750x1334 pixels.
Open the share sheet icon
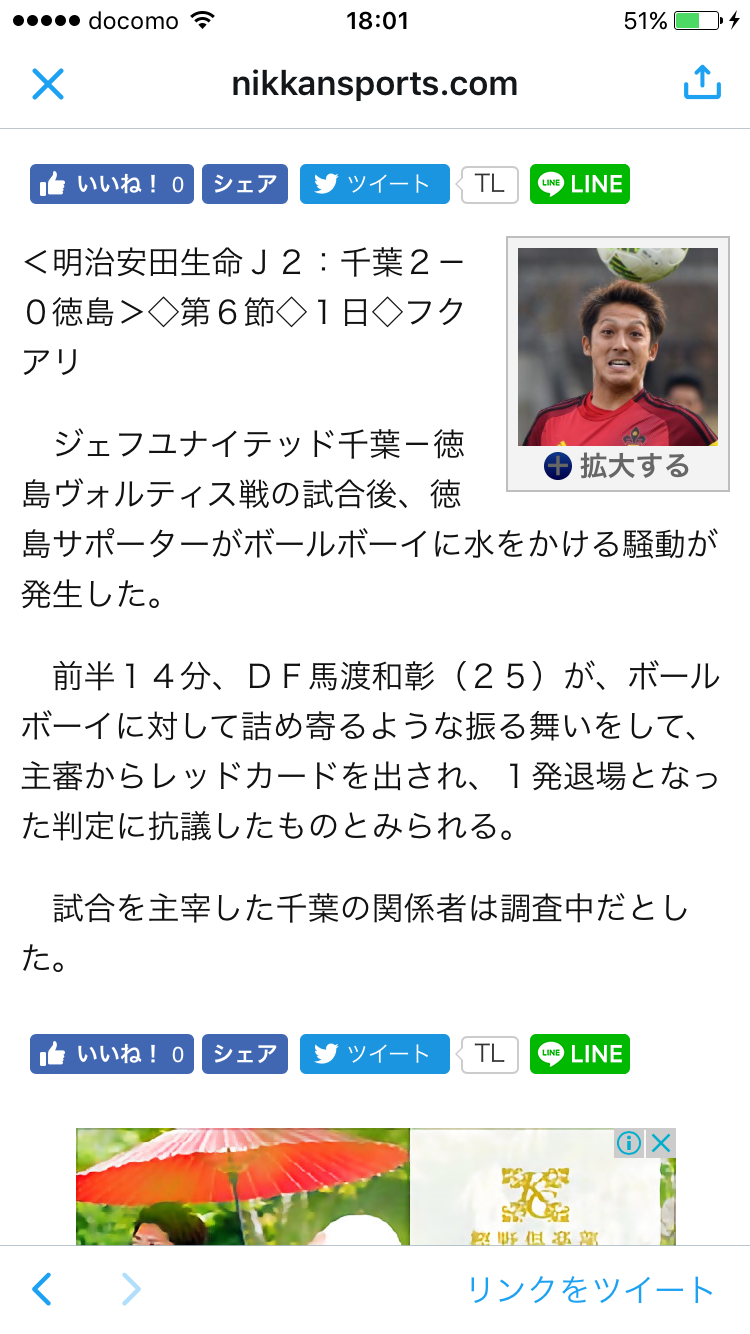coord(702,84)
